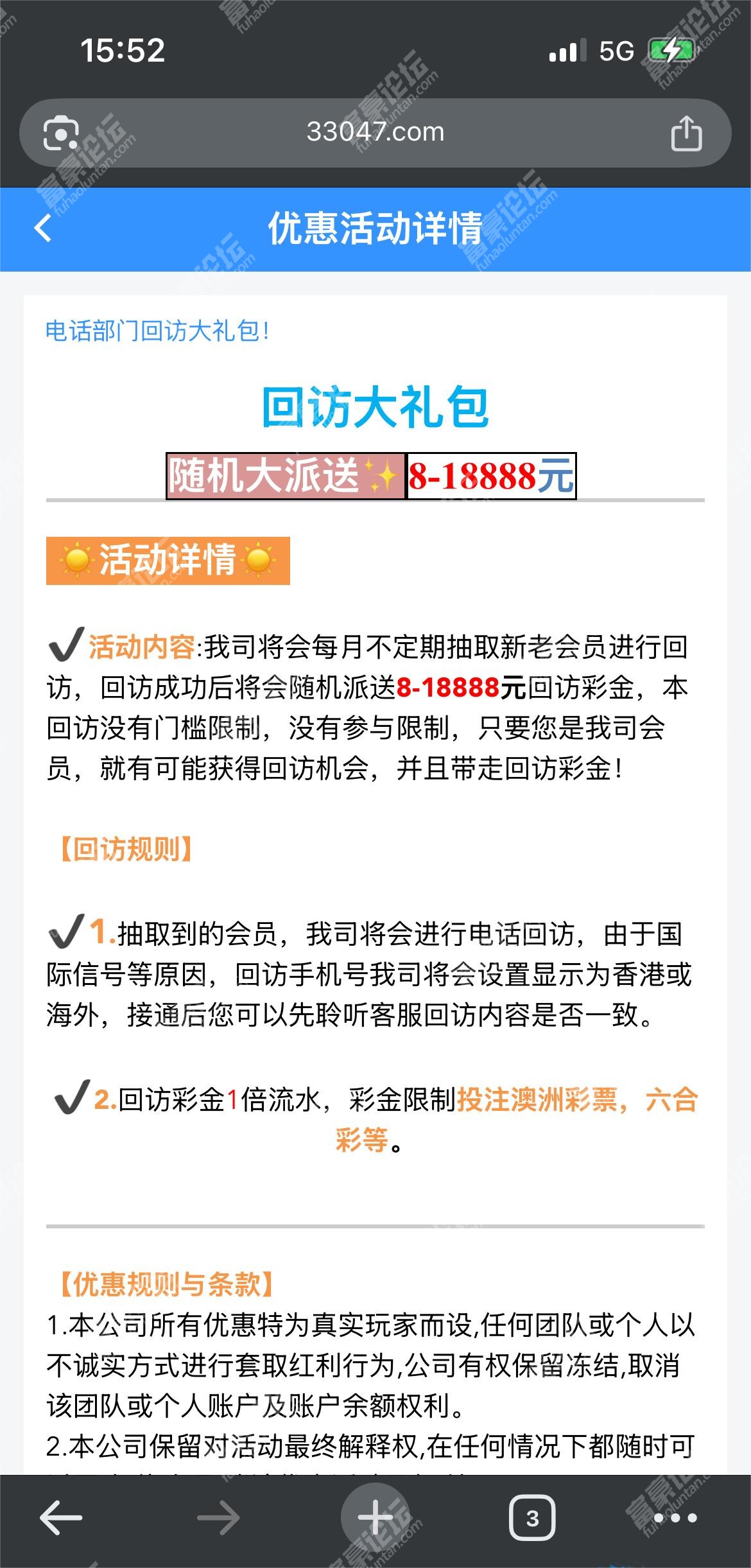Tap the 33047.com address bar
Image resolution: width=751 pixels, height=1568 pixels.
[375, 133]
